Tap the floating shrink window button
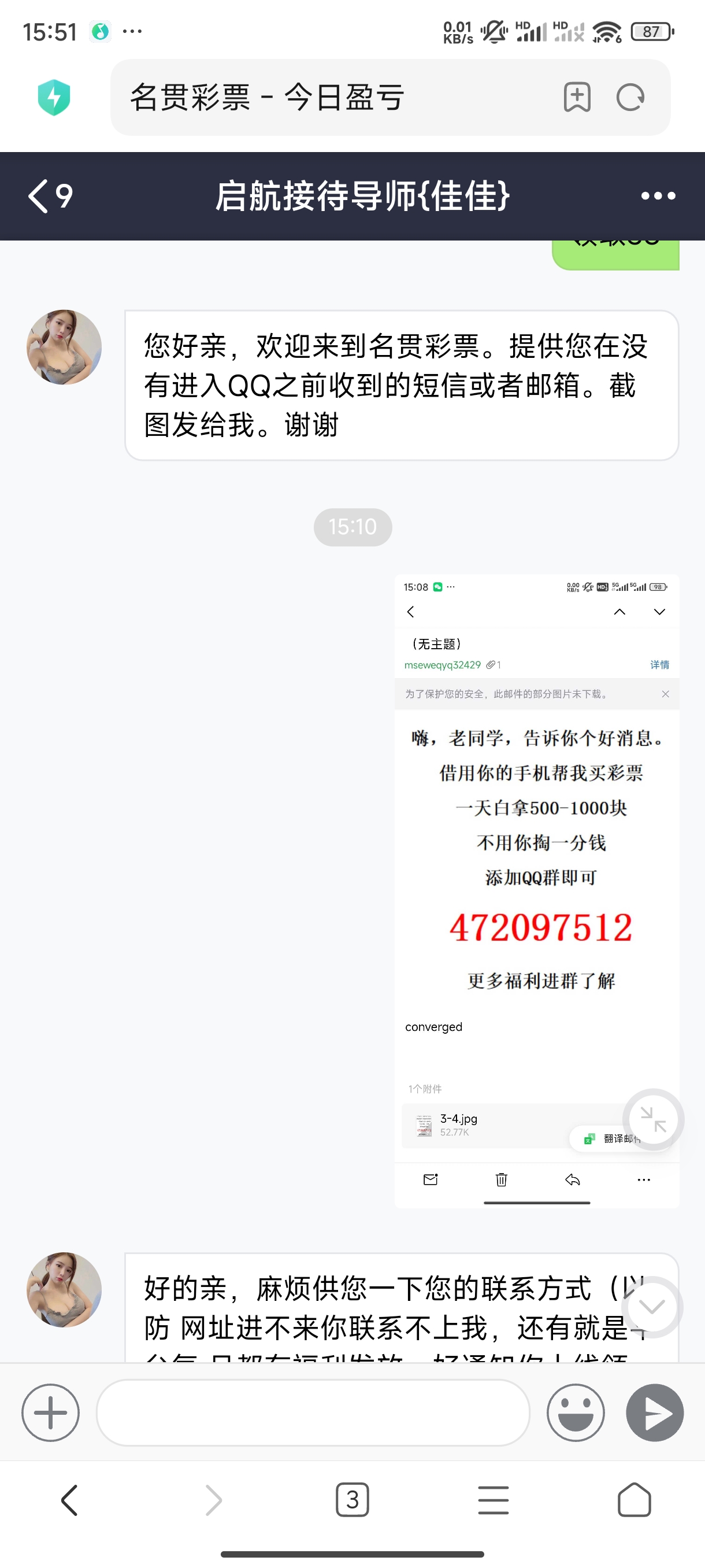705x1568 pixels. point(654,1119)
